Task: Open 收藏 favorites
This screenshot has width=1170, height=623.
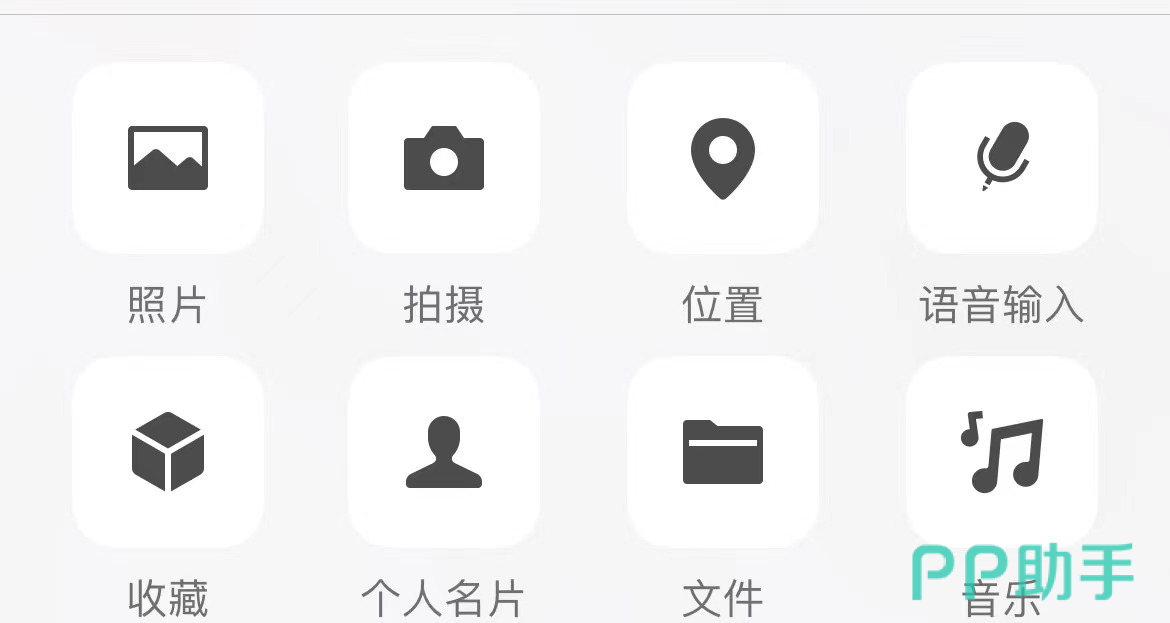Action: tap(168, 452)
